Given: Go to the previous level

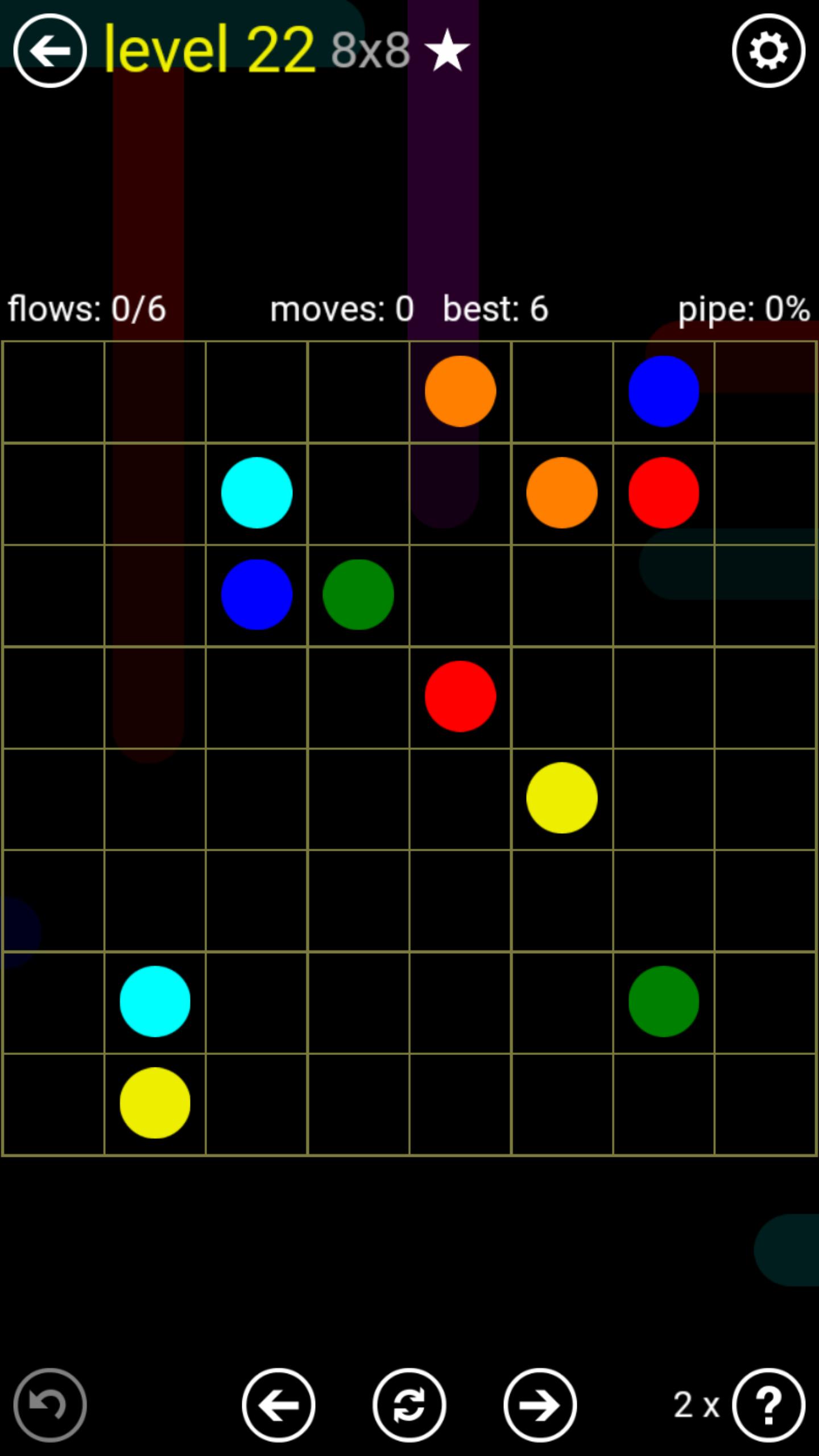Looking at the screenshot, I should click(279, 1405).
